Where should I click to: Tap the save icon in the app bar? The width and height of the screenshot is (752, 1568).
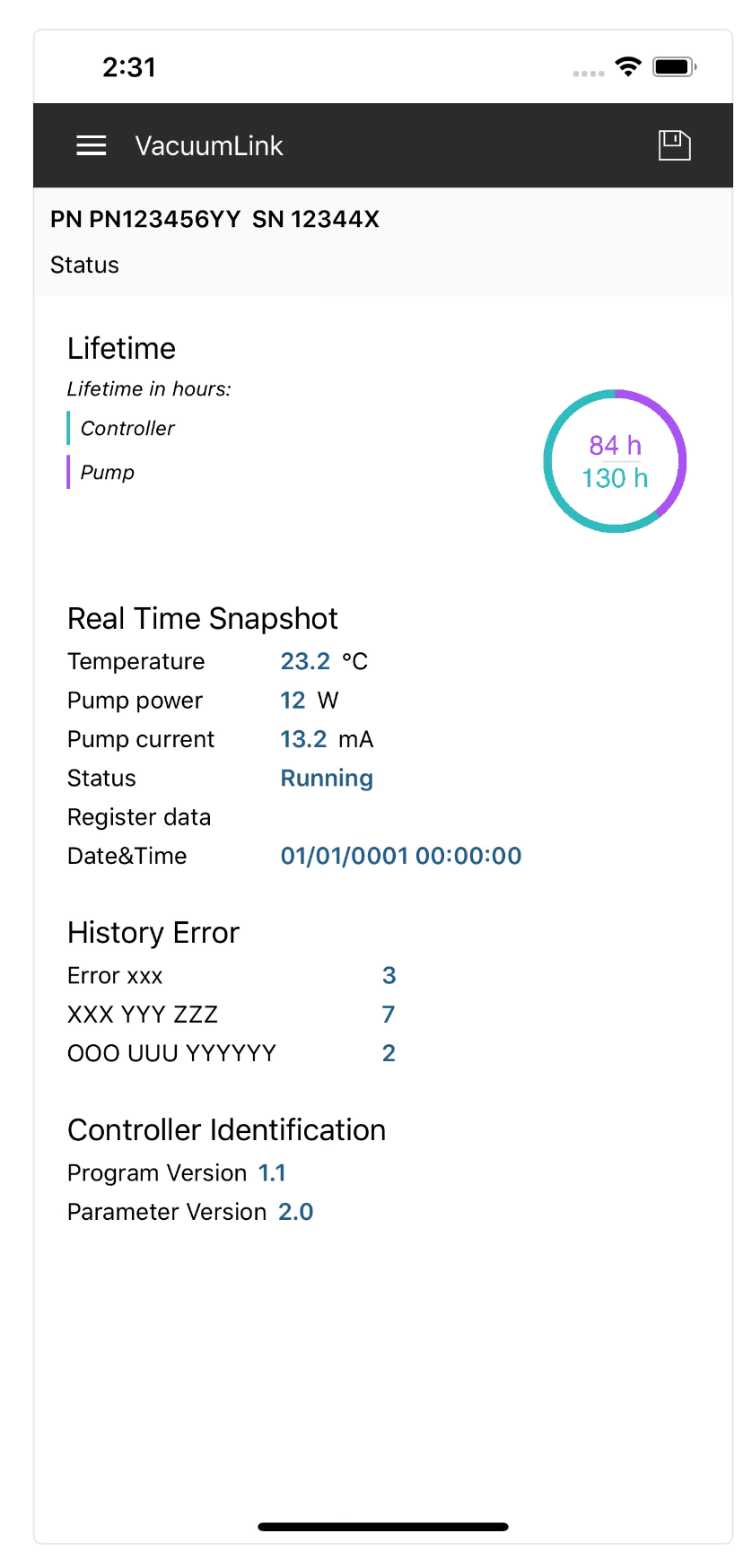(x=674, y=145)
